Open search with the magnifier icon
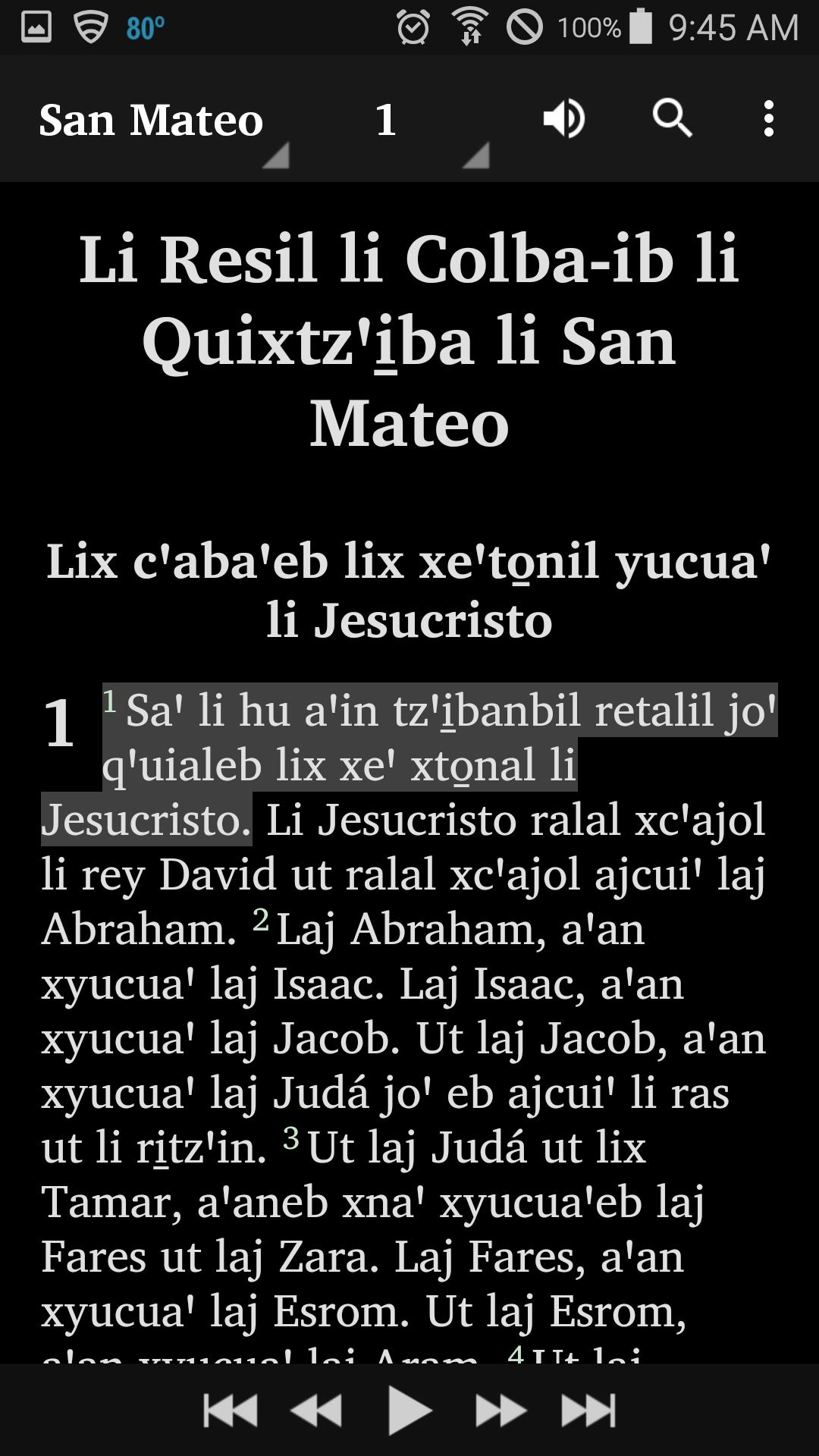This screenshot has width=819, height=1456. pyautogui.click(x=673, y=118)
